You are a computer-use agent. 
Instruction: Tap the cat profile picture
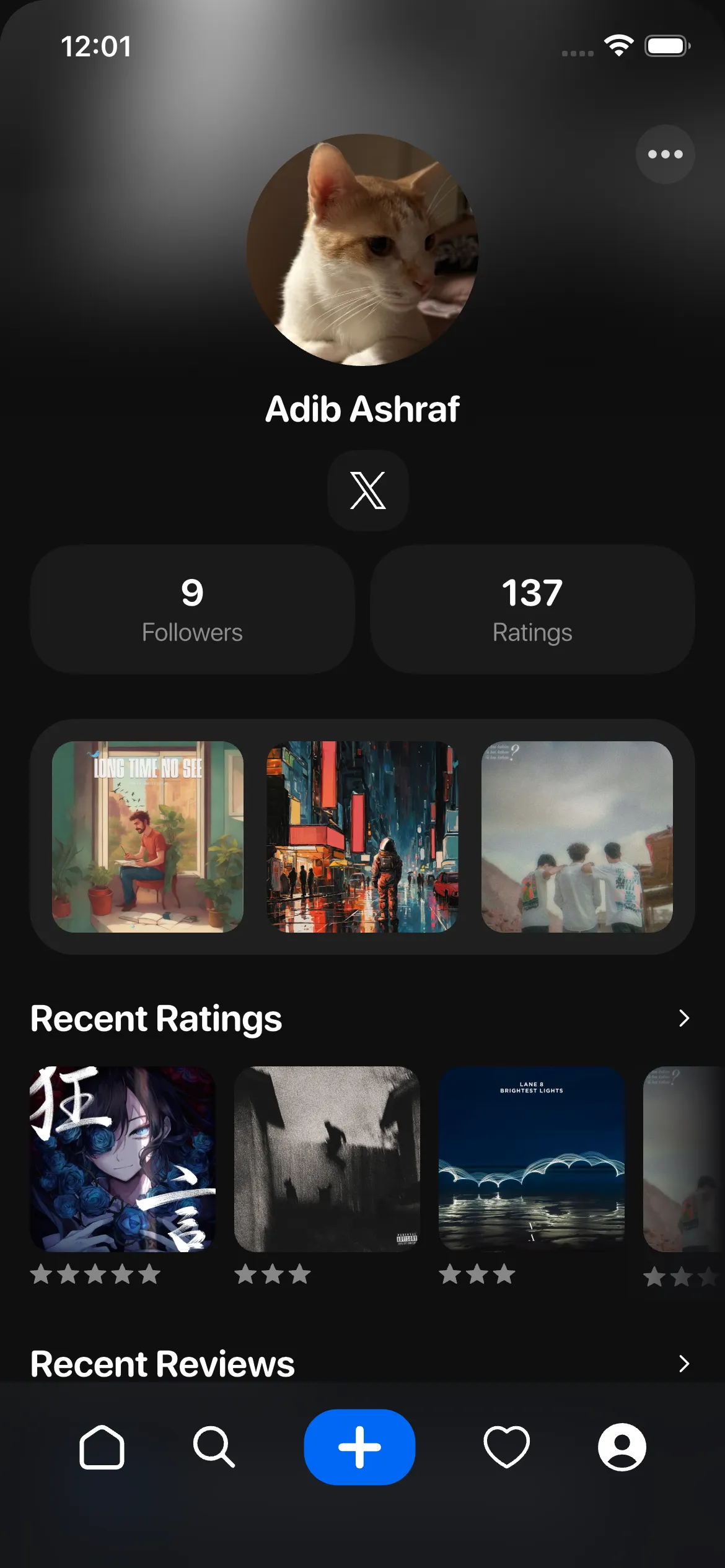coord(362,250)
